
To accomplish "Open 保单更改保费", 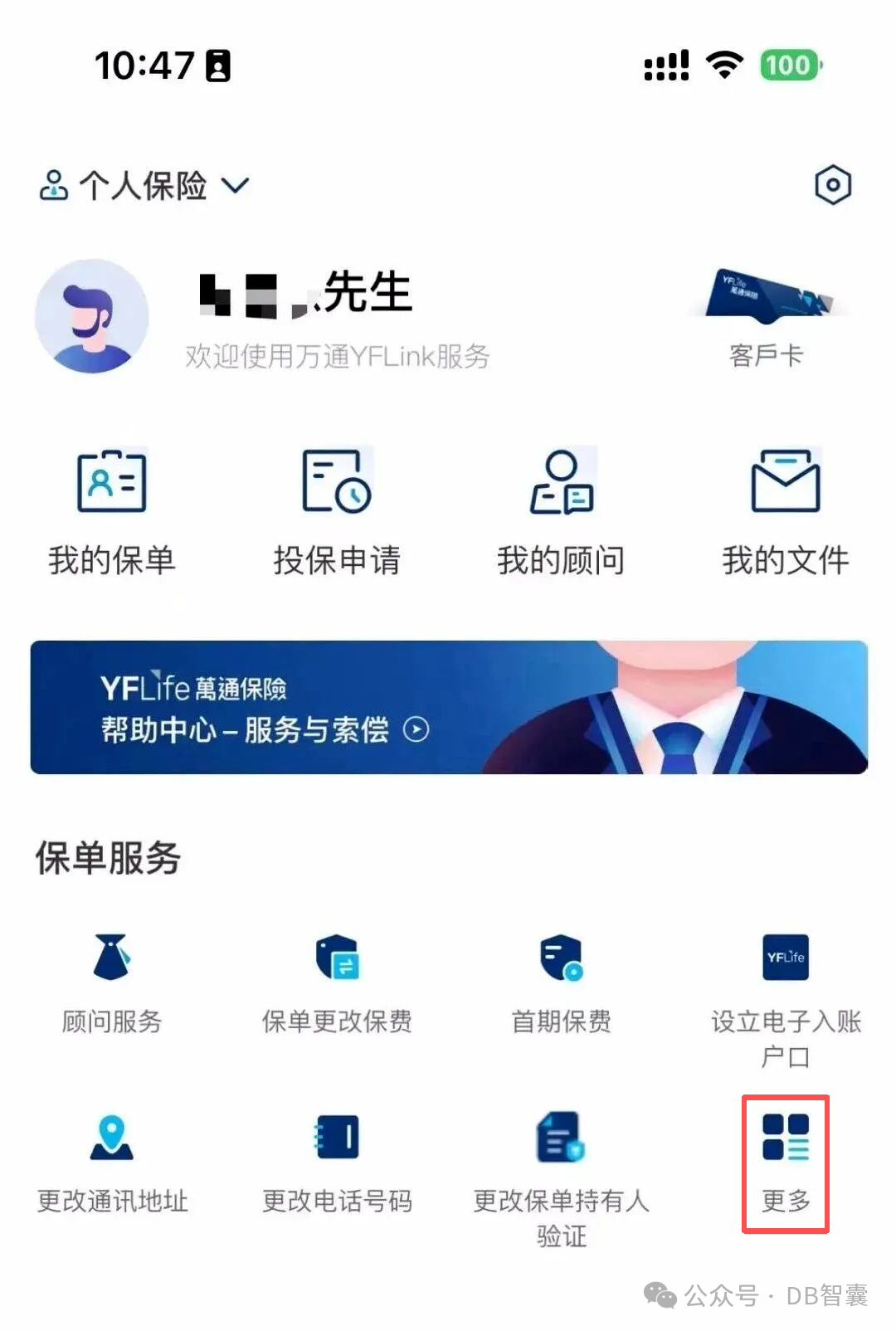I will [x=337, y=984].
